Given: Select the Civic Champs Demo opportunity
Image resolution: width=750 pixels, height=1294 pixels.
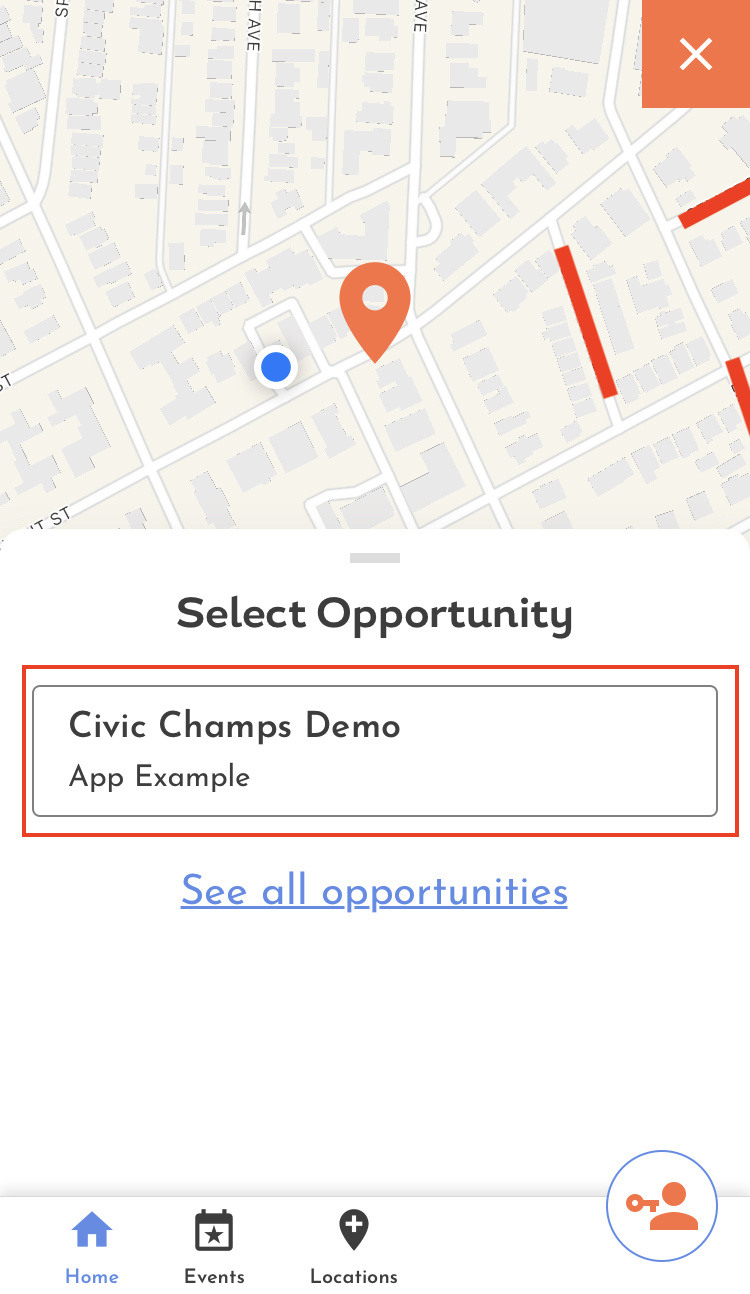Looking at the screenshot, I should [375, 750].
